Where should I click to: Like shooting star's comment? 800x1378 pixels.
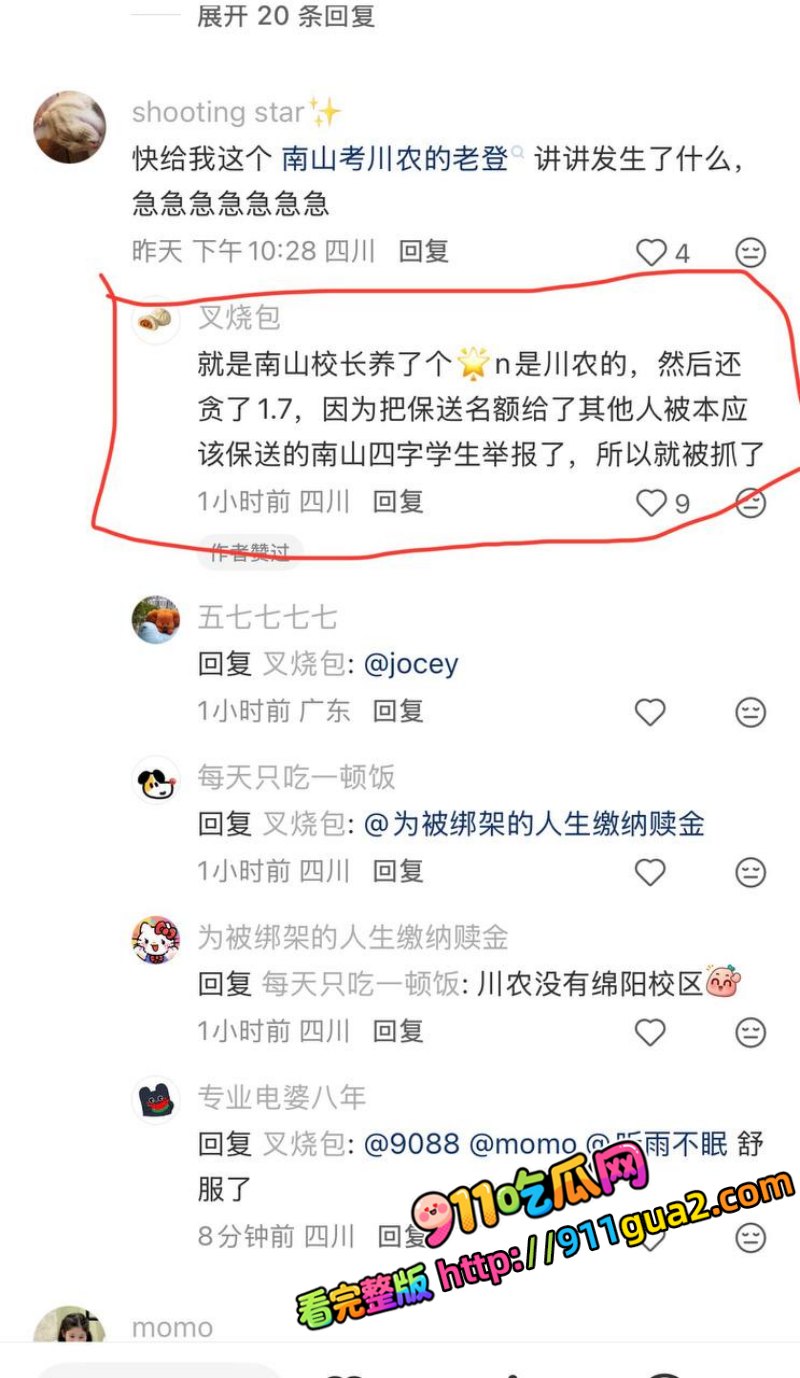[651, 252]
